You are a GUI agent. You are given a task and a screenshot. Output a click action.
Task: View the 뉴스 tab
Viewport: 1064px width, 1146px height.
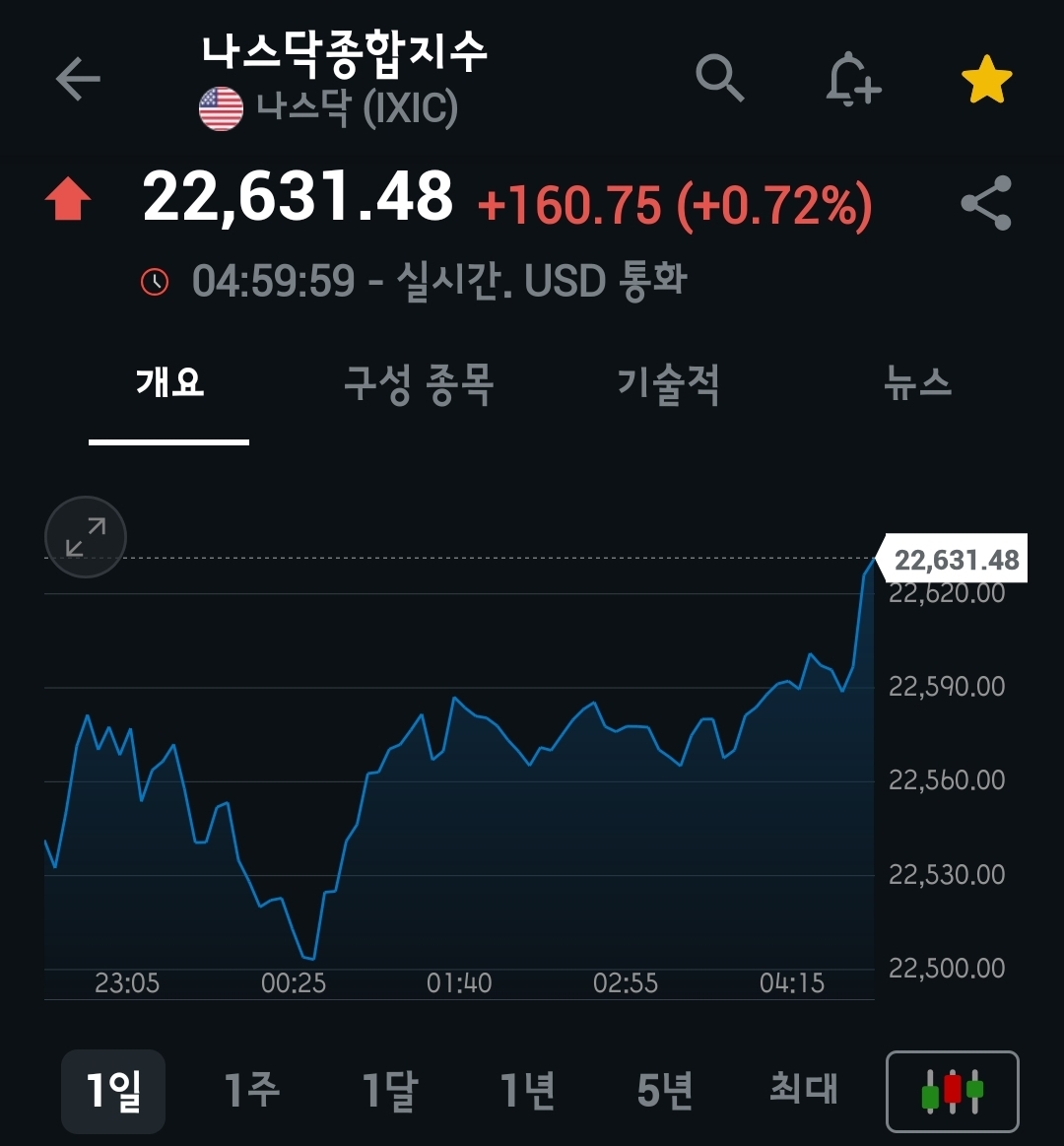coord(917,382)
